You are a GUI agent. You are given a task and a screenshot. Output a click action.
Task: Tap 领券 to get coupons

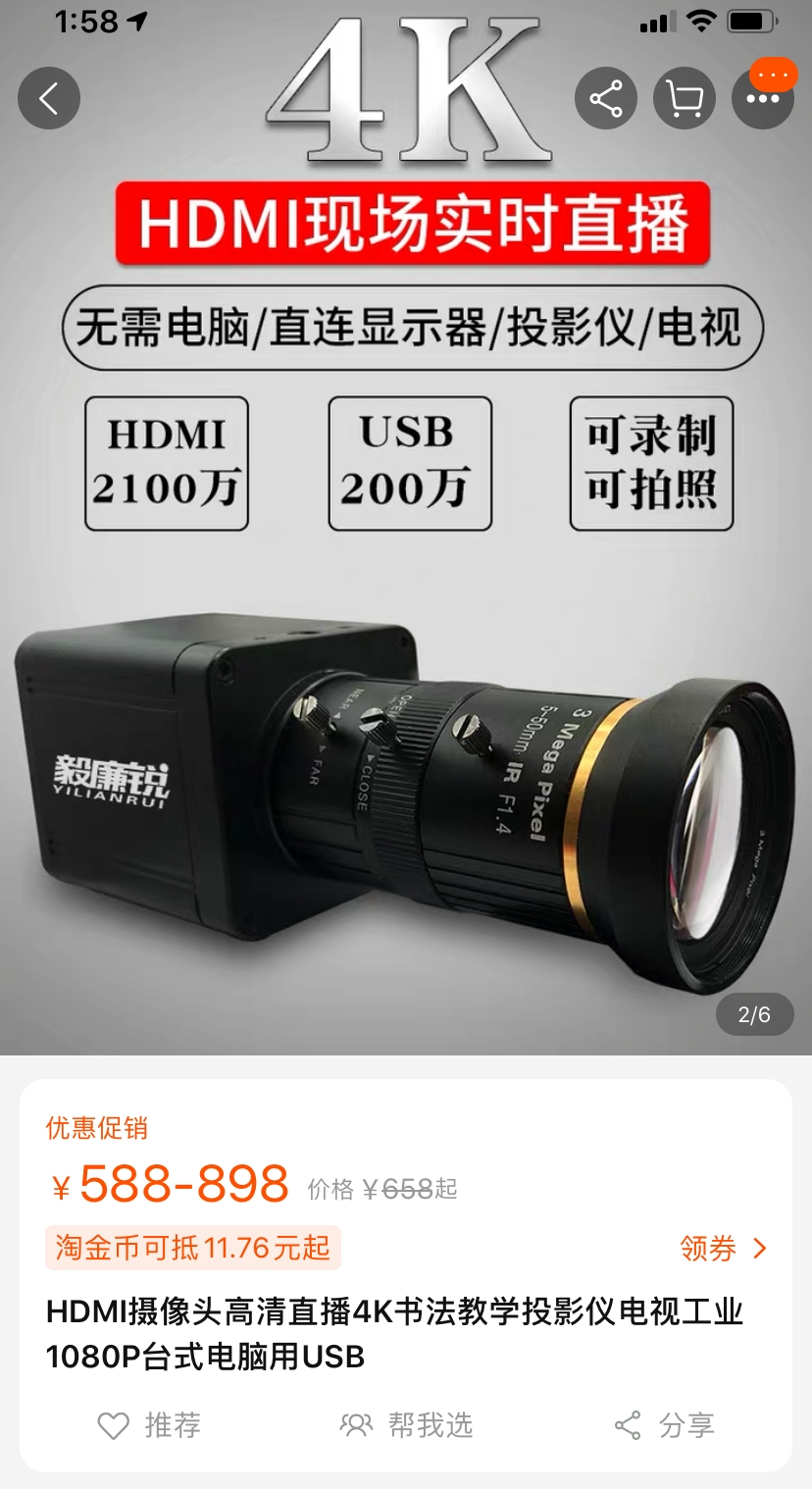724,1248
